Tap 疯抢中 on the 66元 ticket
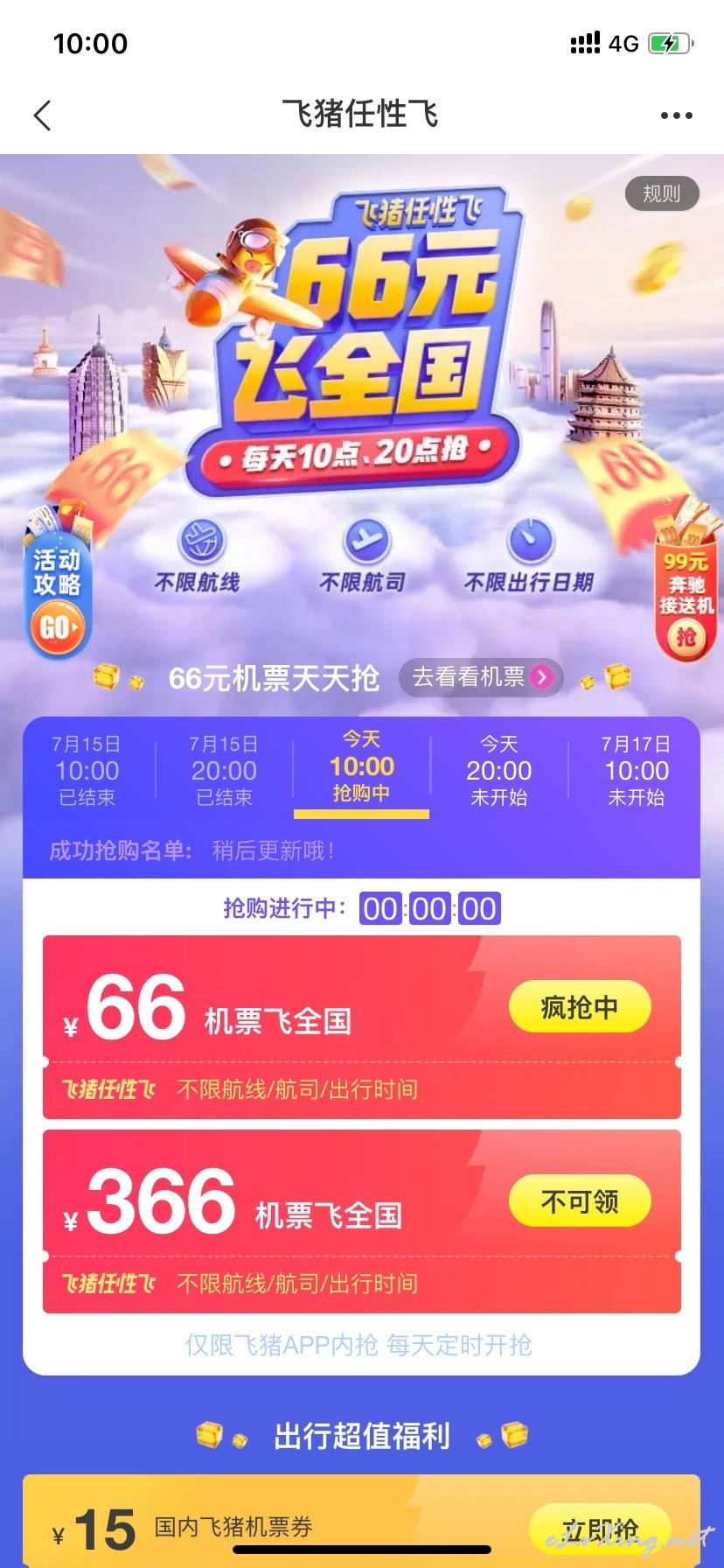The width and height of the screenshot is (724, 1568). (580, 1007)
